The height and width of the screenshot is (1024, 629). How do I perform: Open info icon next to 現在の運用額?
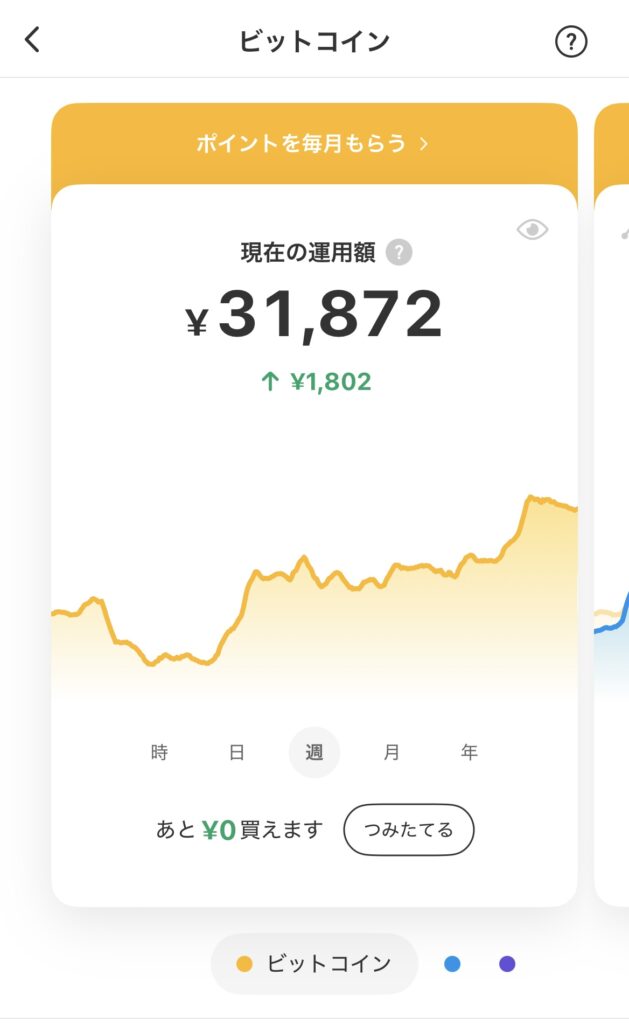click(399, 253)
